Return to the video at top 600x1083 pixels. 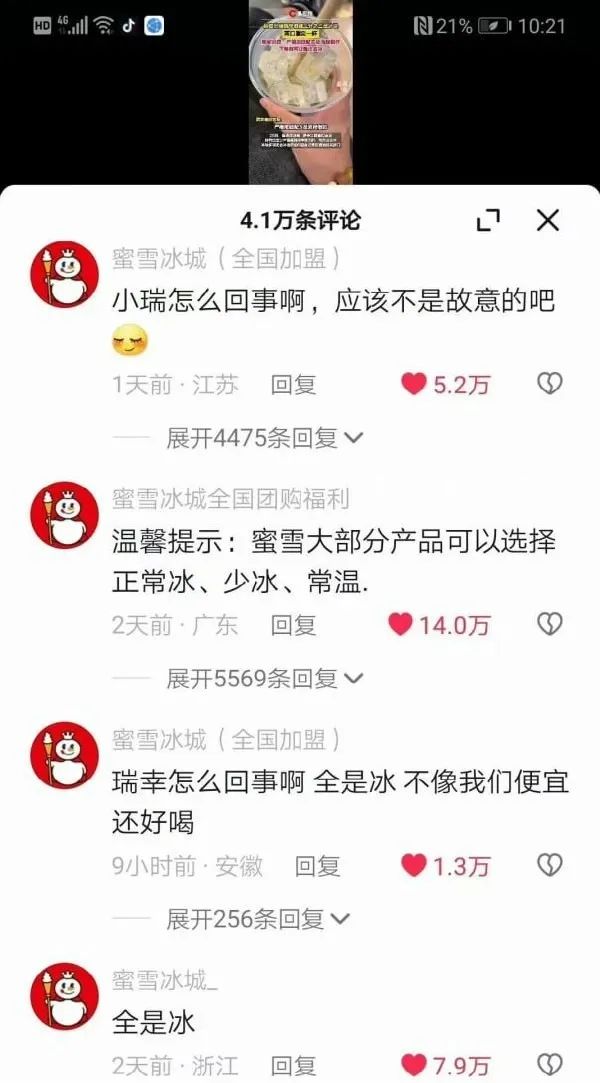point(300,92)
